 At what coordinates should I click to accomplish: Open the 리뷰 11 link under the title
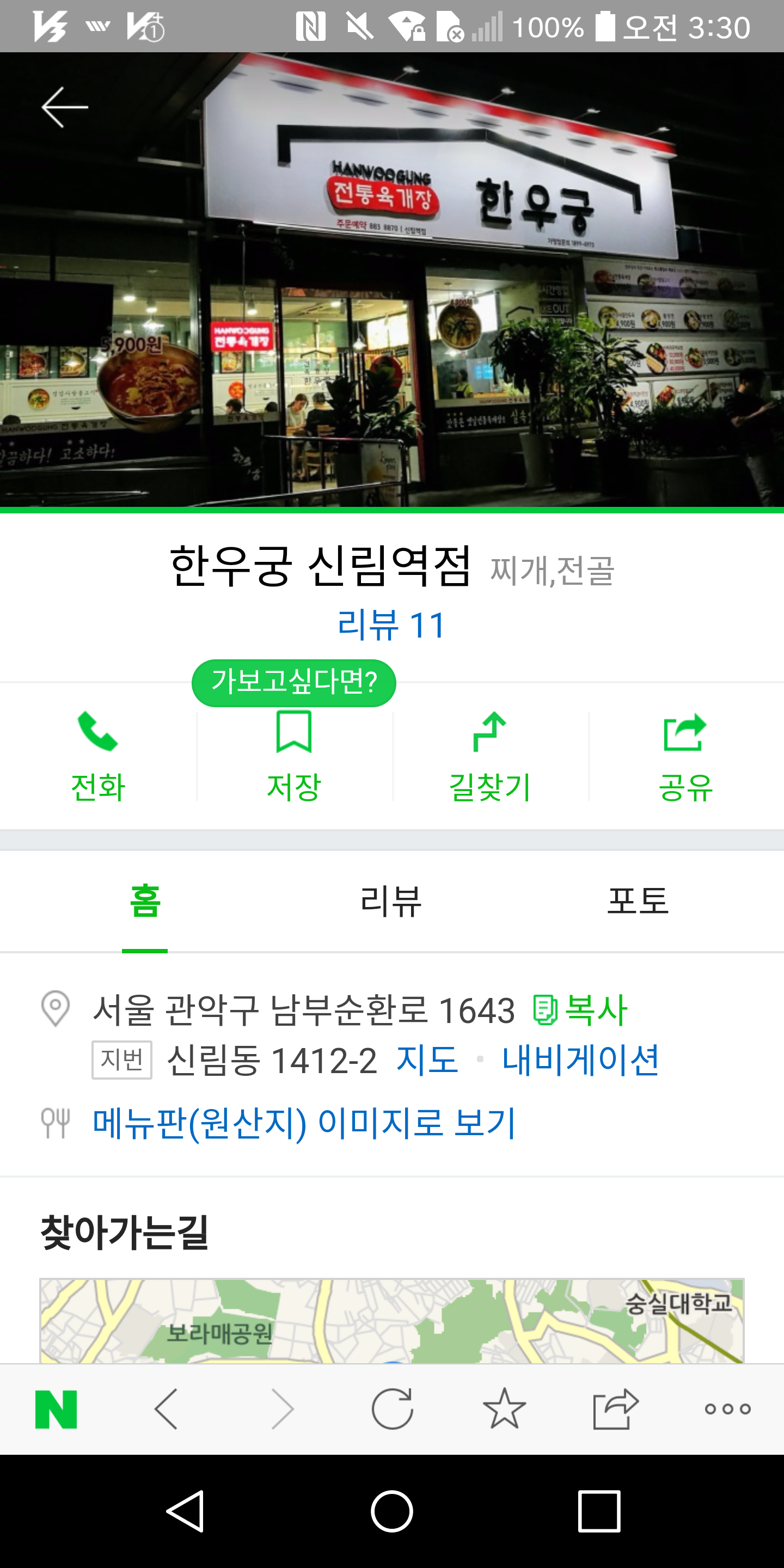(x=391, y=624)
